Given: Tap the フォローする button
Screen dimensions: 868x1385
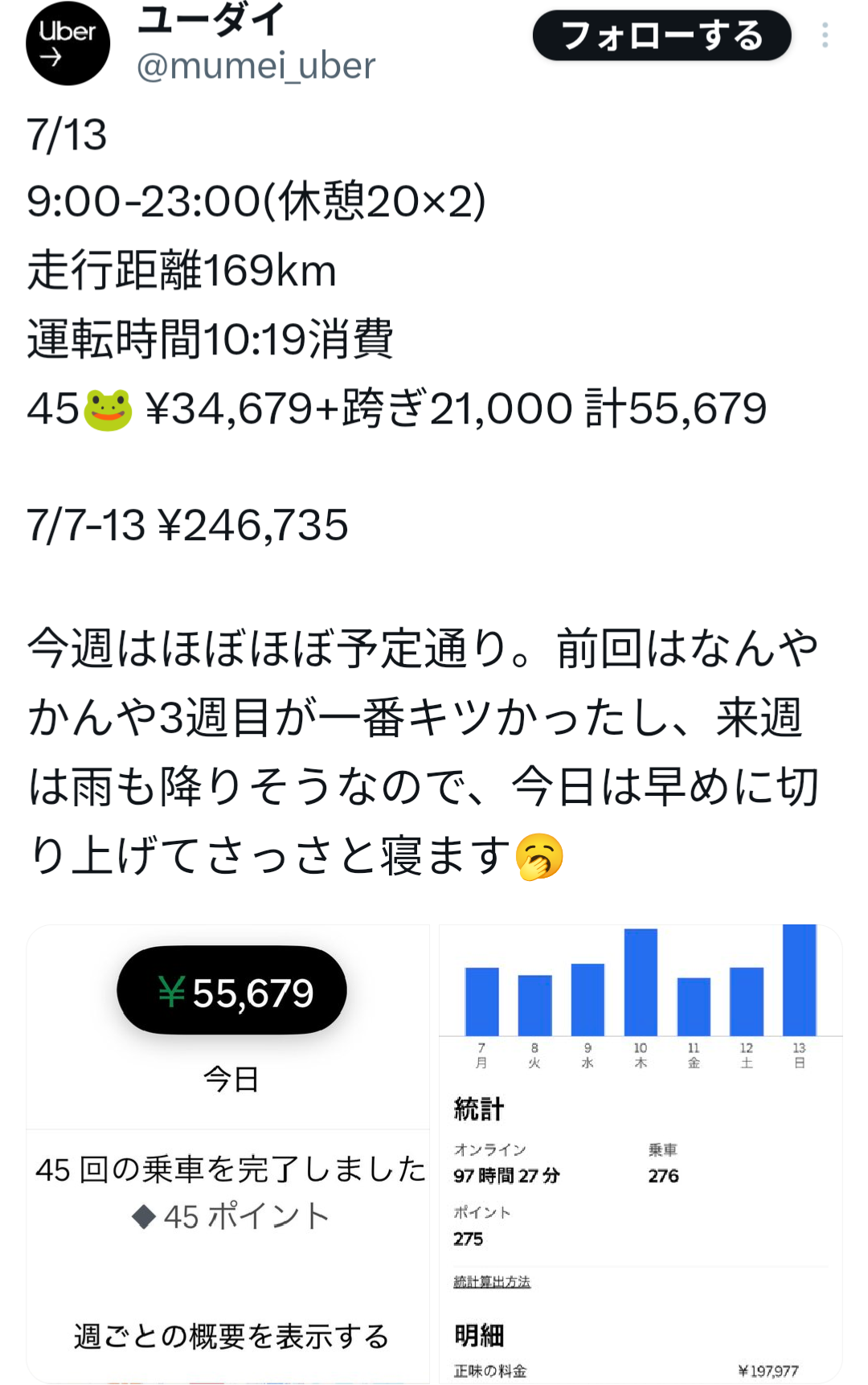Looking at the screenshot, I should (661, 36).
